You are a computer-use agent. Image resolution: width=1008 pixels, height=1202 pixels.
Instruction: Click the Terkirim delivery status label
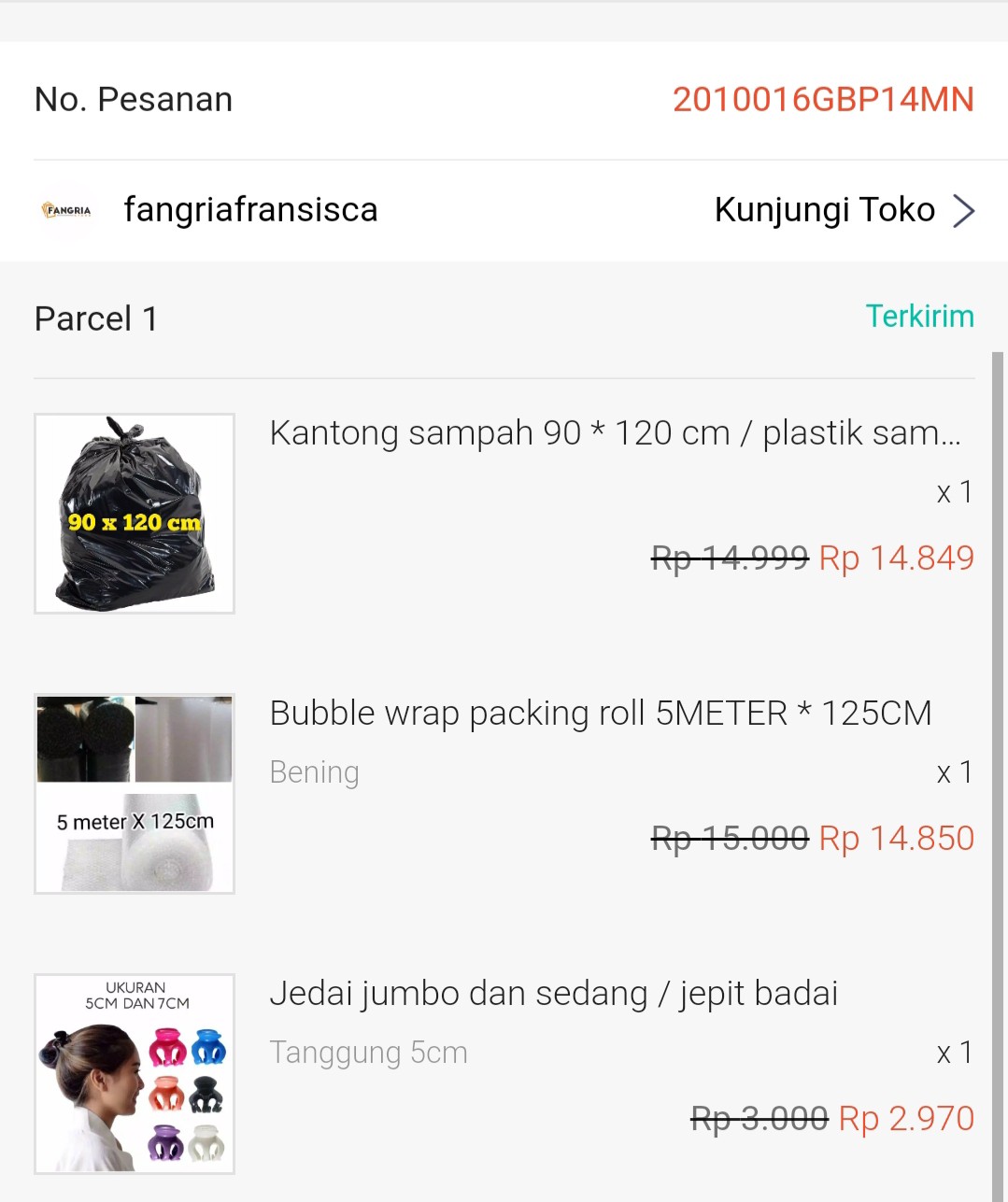[x=920, y=317]
